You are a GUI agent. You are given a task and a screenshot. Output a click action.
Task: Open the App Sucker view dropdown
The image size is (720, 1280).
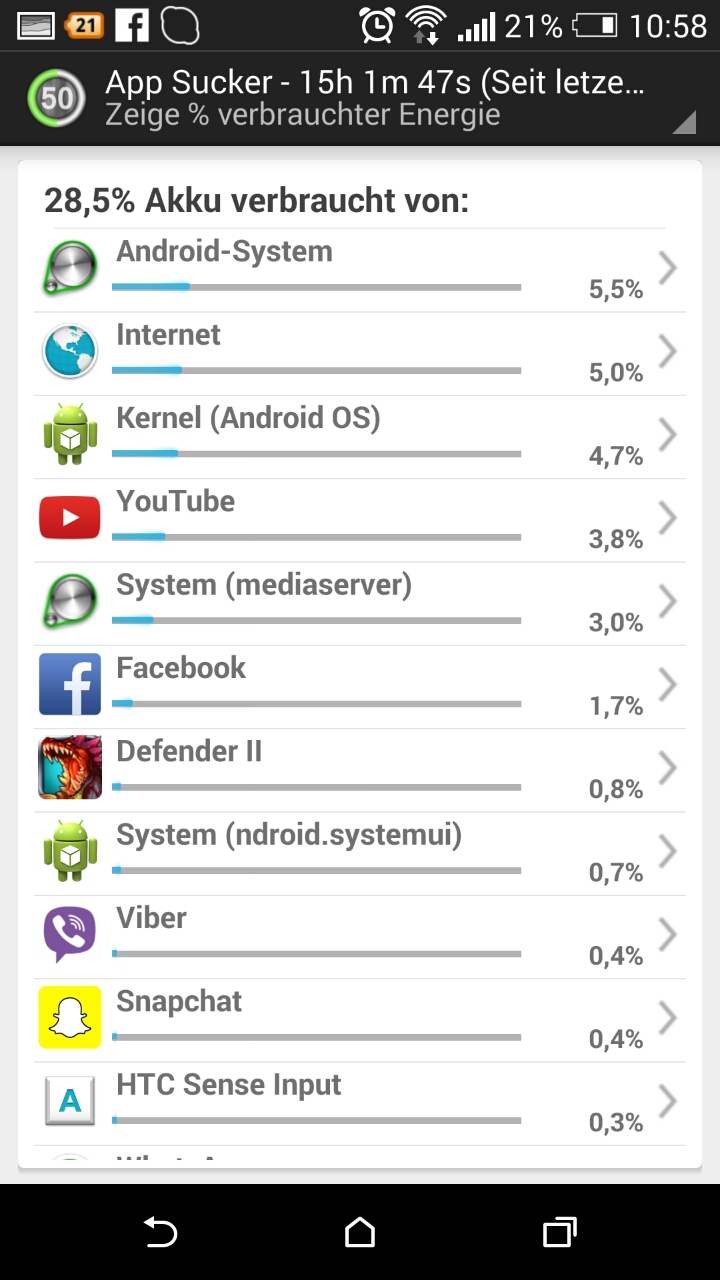[x=360, y=98]
